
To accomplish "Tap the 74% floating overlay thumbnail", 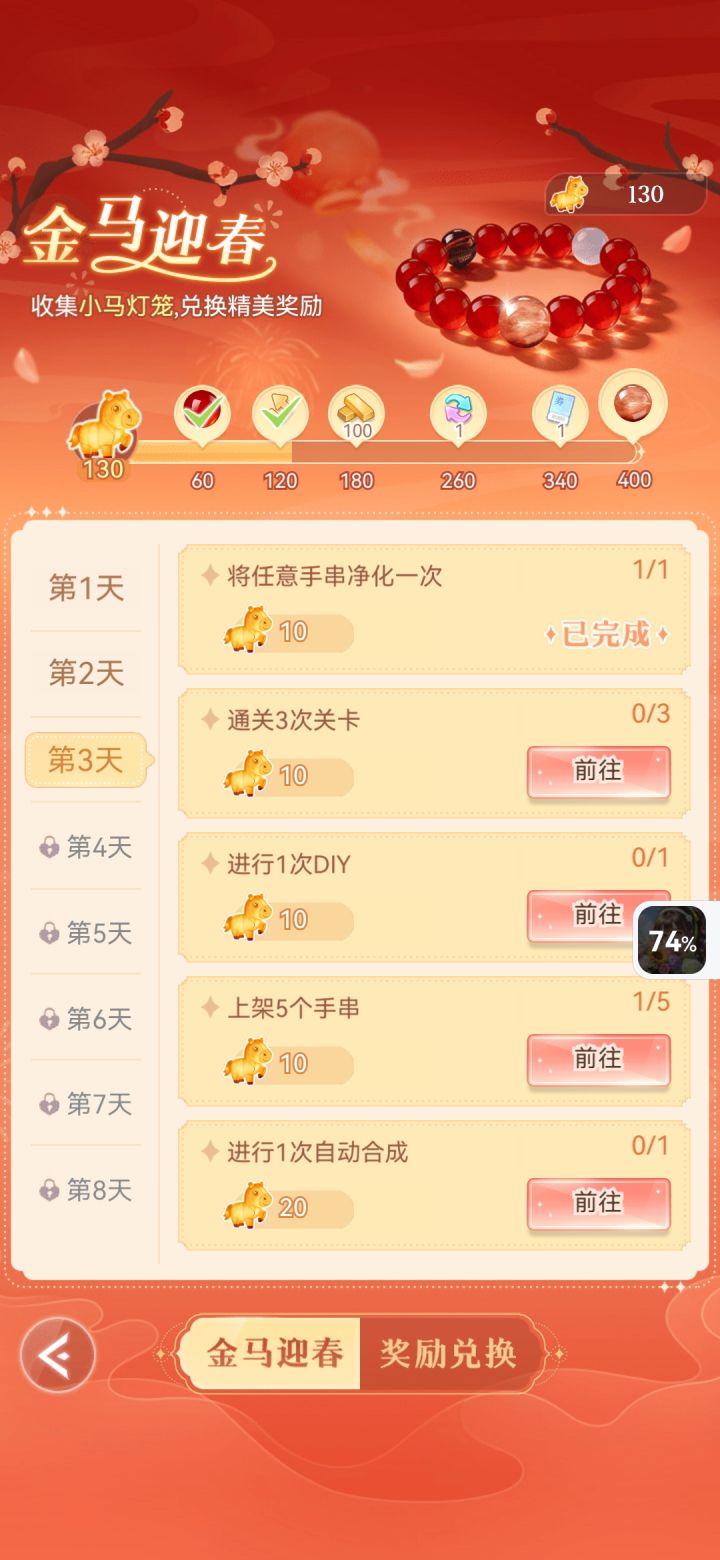I will 672,941.
